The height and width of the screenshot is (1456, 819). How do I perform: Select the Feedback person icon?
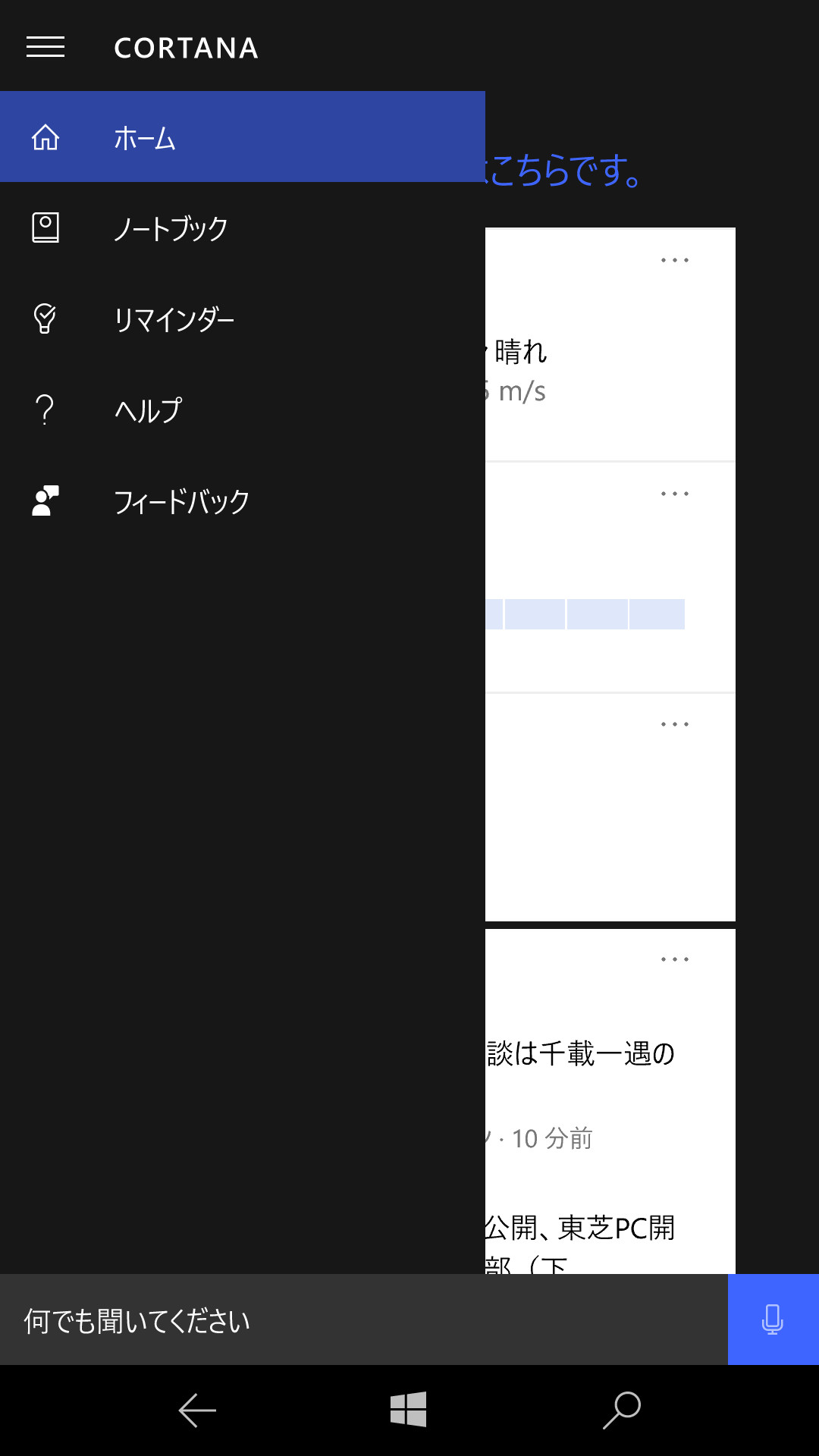[45, 500]
